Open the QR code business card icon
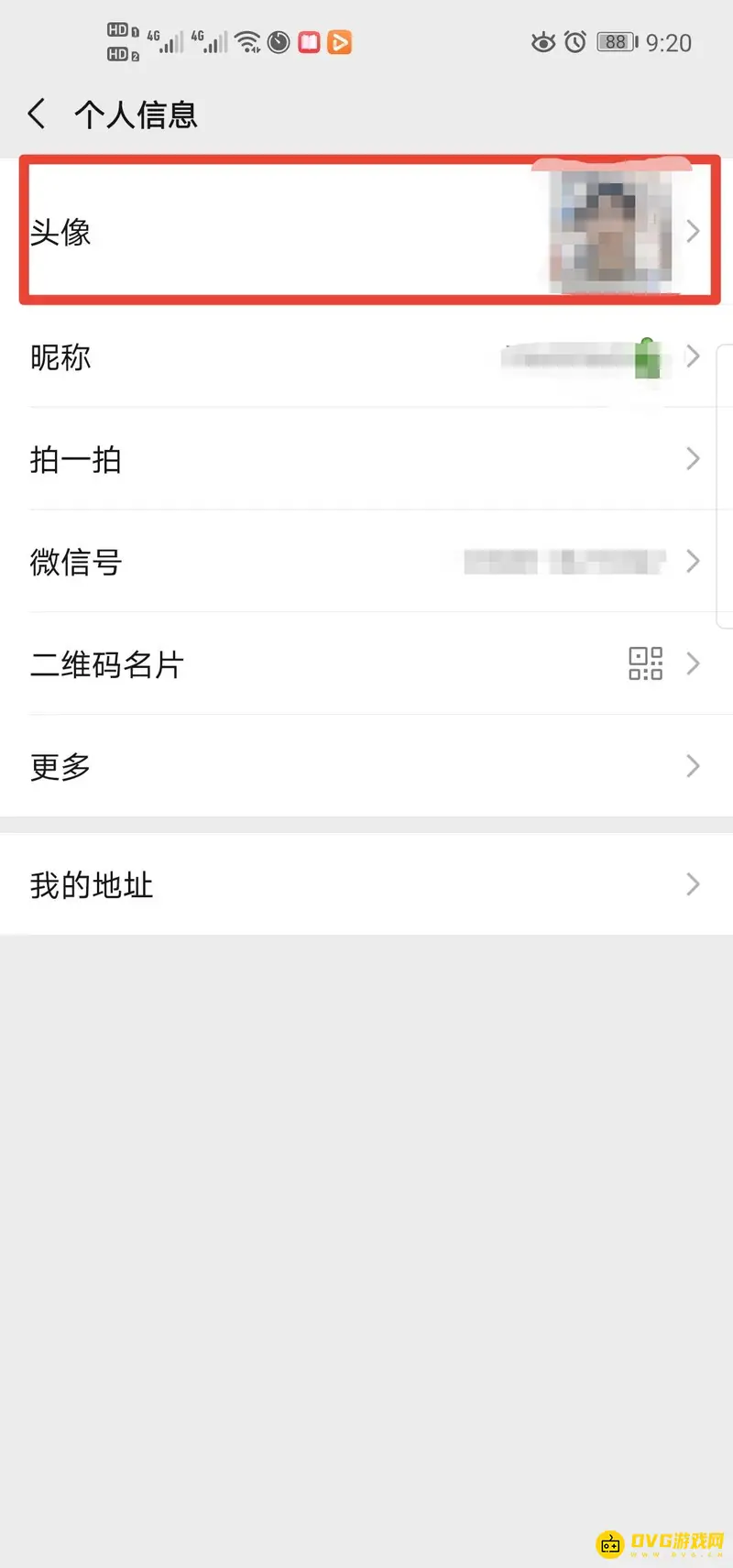 point(645,663)
